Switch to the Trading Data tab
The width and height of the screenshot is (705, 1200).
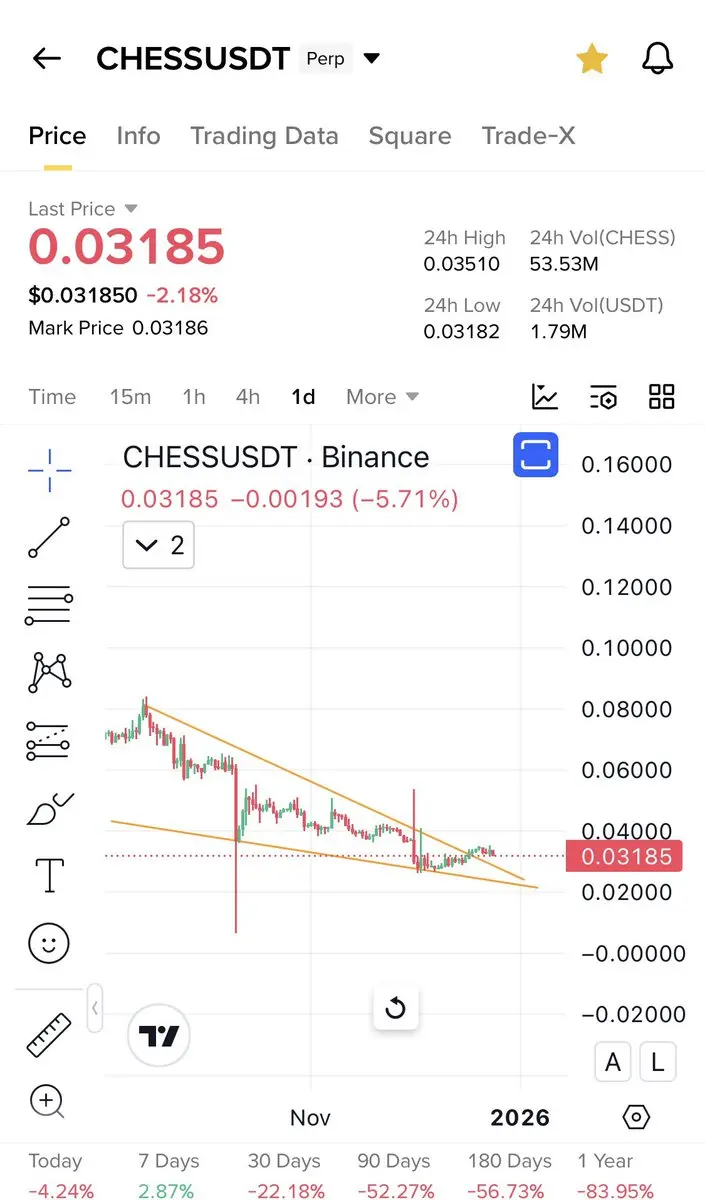coord(264,136)
